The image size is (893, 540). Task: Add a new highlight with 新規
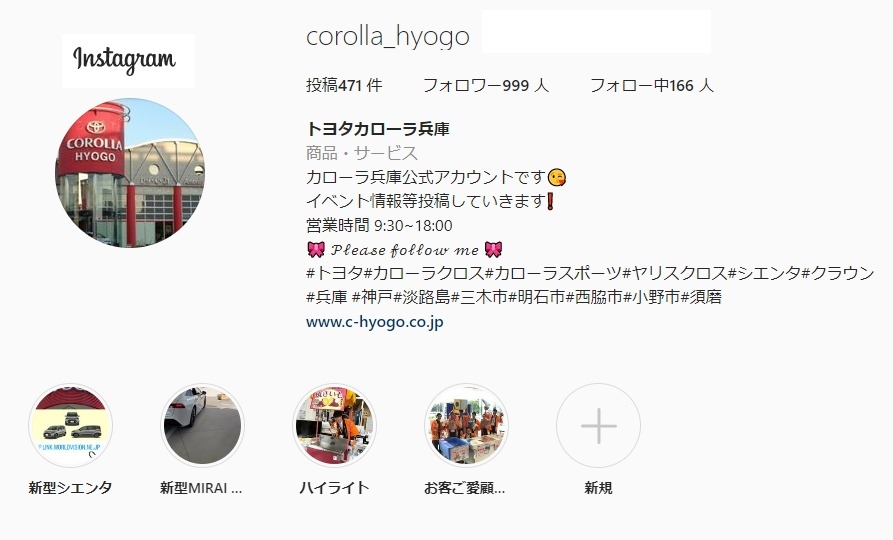598,426
